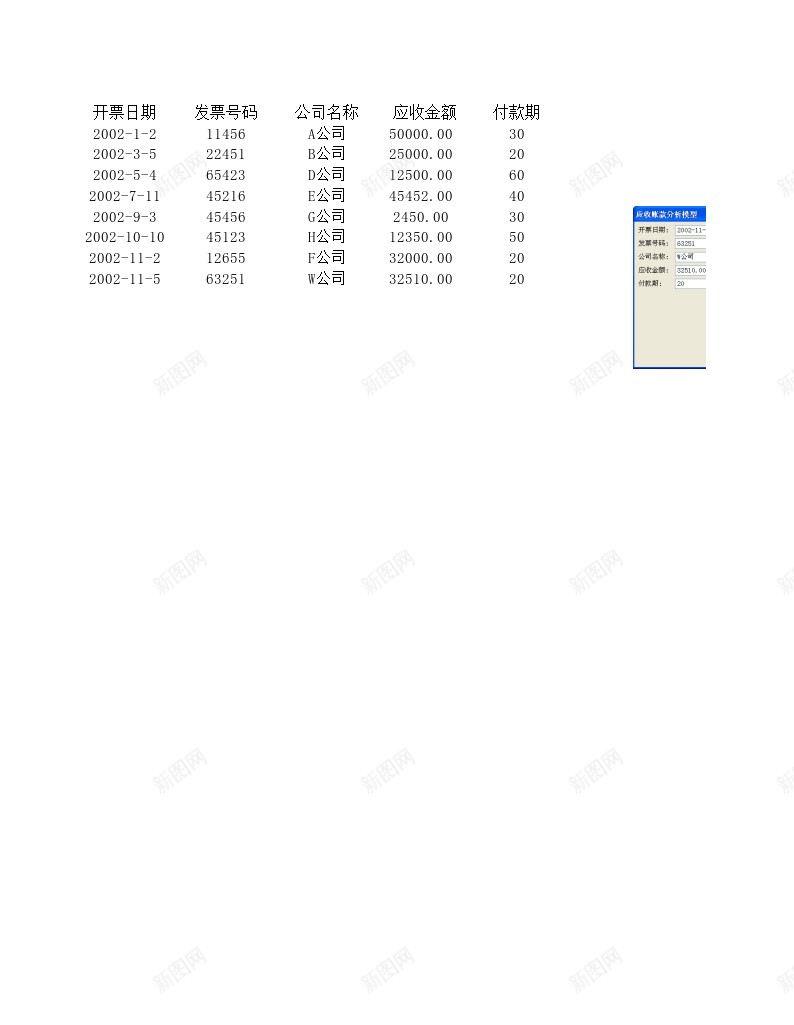Select the 发票号码 field showing 63251
Image resolution: width=794 pixels, height=1025 pixels.
692,242
